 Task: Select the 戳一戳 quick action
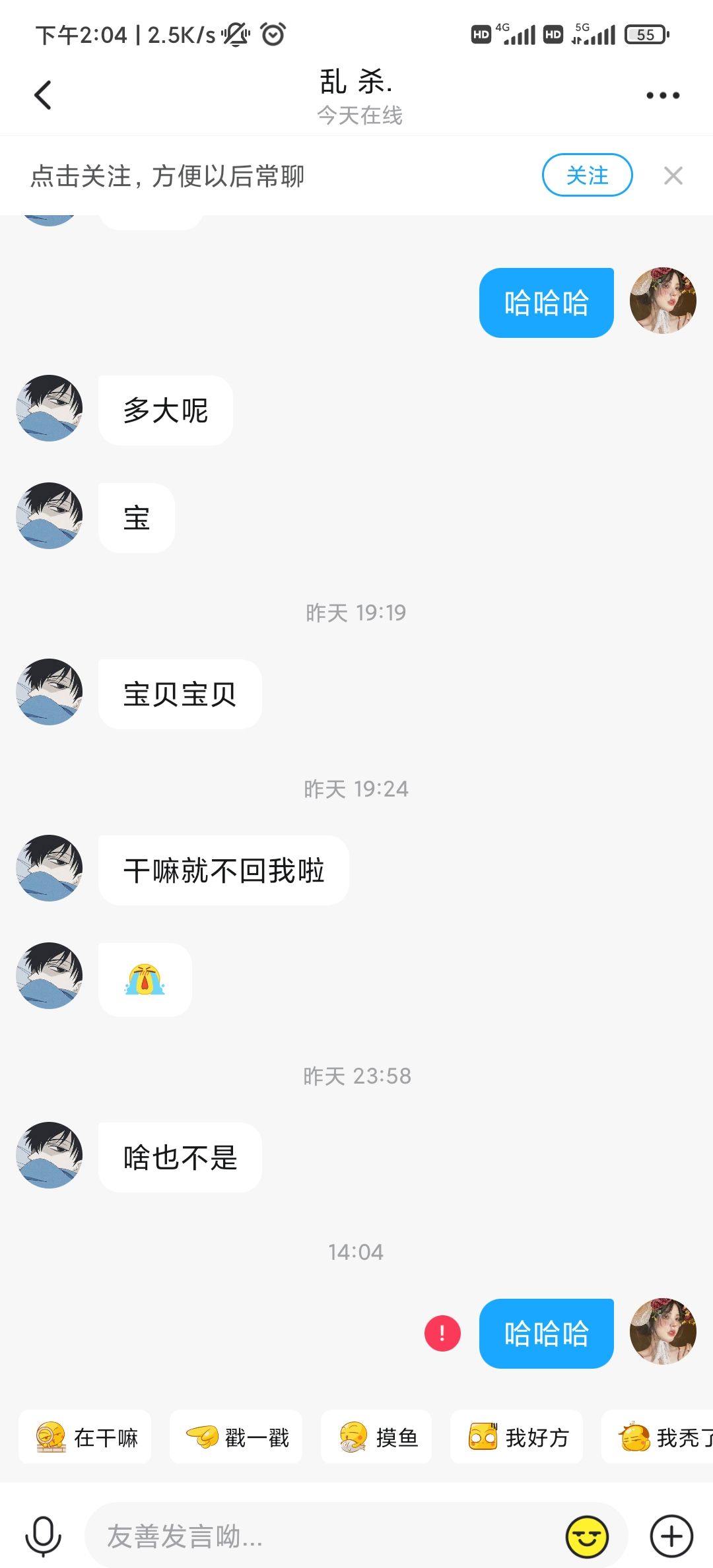tap(236, 1437)
